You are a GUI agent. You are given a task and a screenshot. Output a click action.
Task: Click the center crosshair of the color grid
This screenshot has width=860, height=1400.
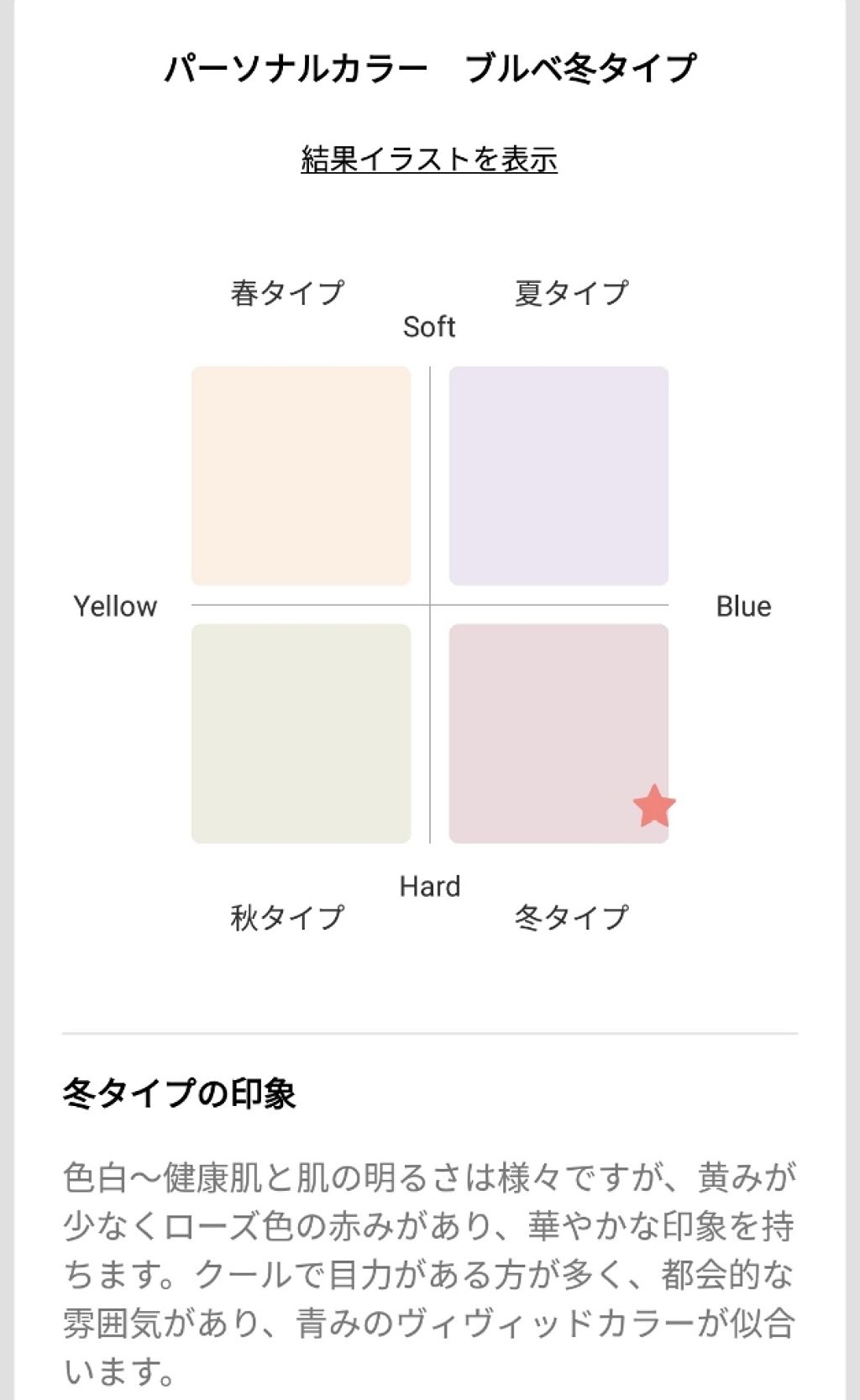pyautogui.click(x=429, y=603)
